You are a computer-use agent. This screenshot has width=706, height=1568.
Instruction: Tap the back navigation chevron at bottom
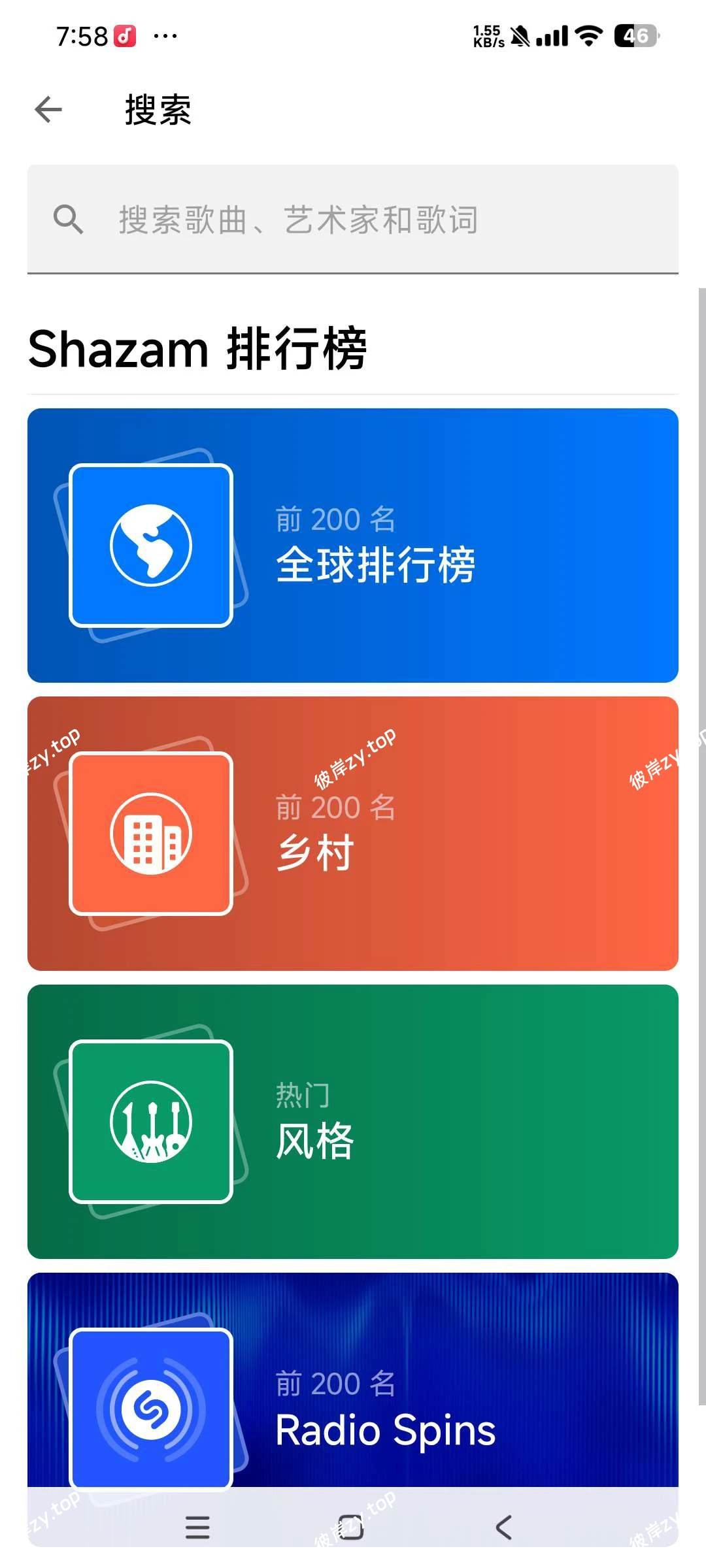coord(503,1528)
